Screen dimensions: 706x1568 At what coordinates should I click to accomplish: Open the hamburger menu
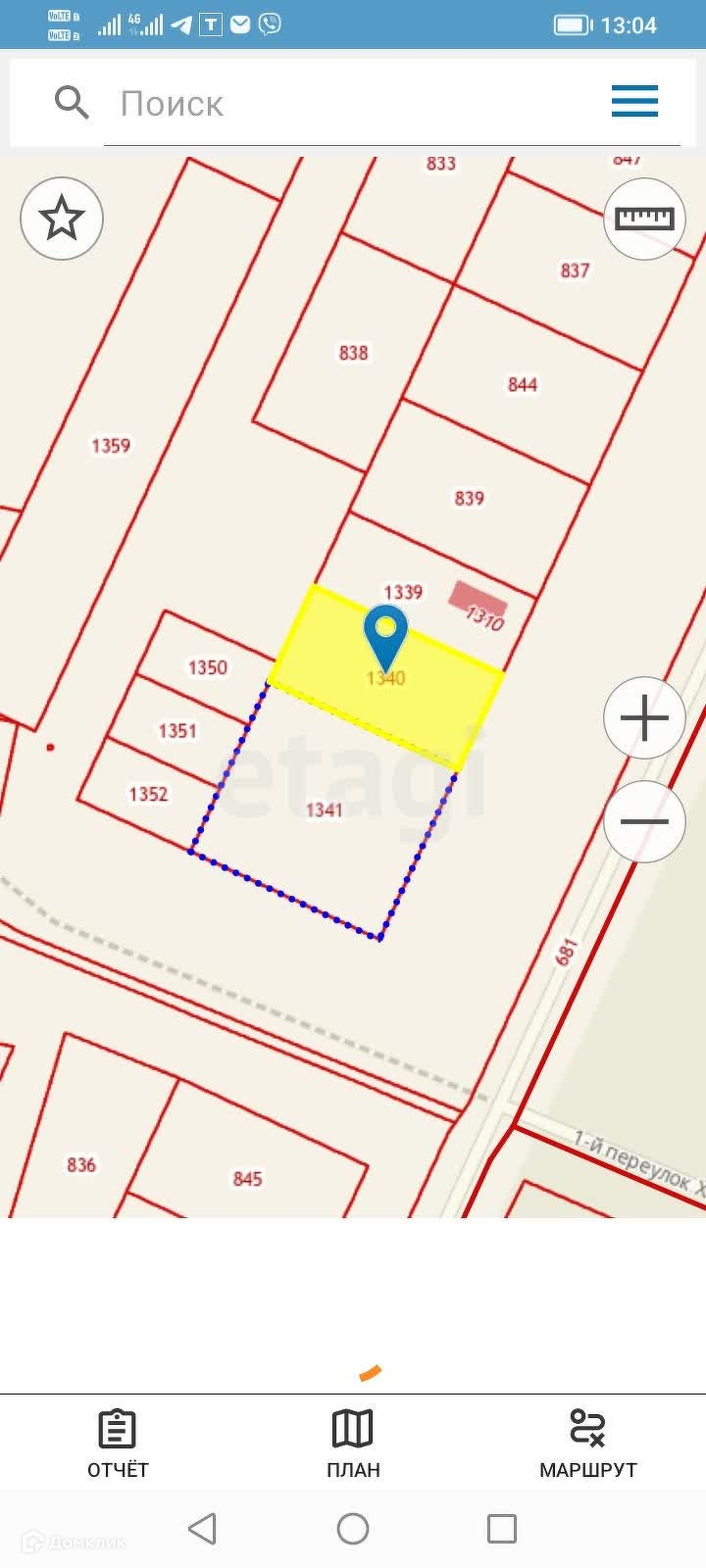pos(634,101)
